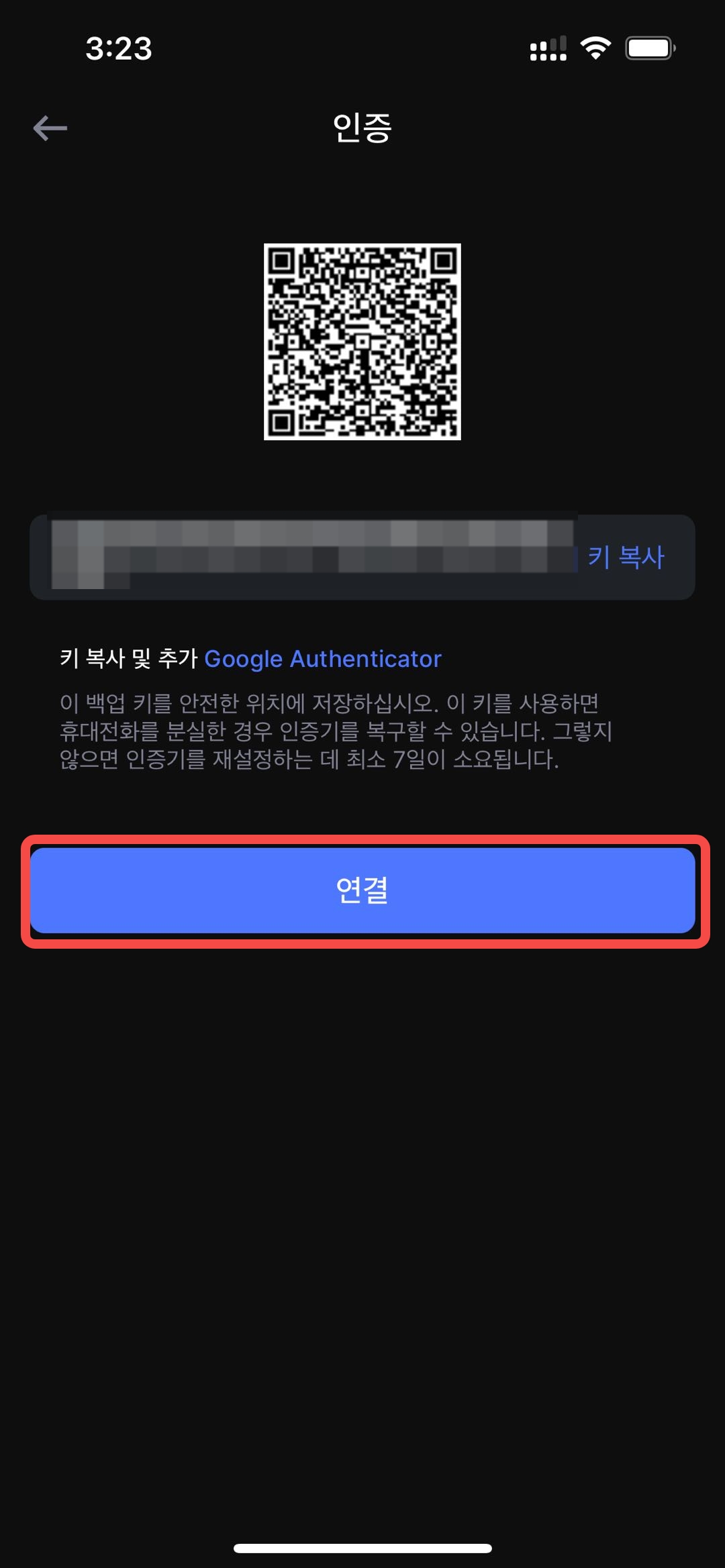The height and width of the screenshot is (1568, 725).
Task: Open the Google Authenticator link
Action: click(x=323, y=659)
